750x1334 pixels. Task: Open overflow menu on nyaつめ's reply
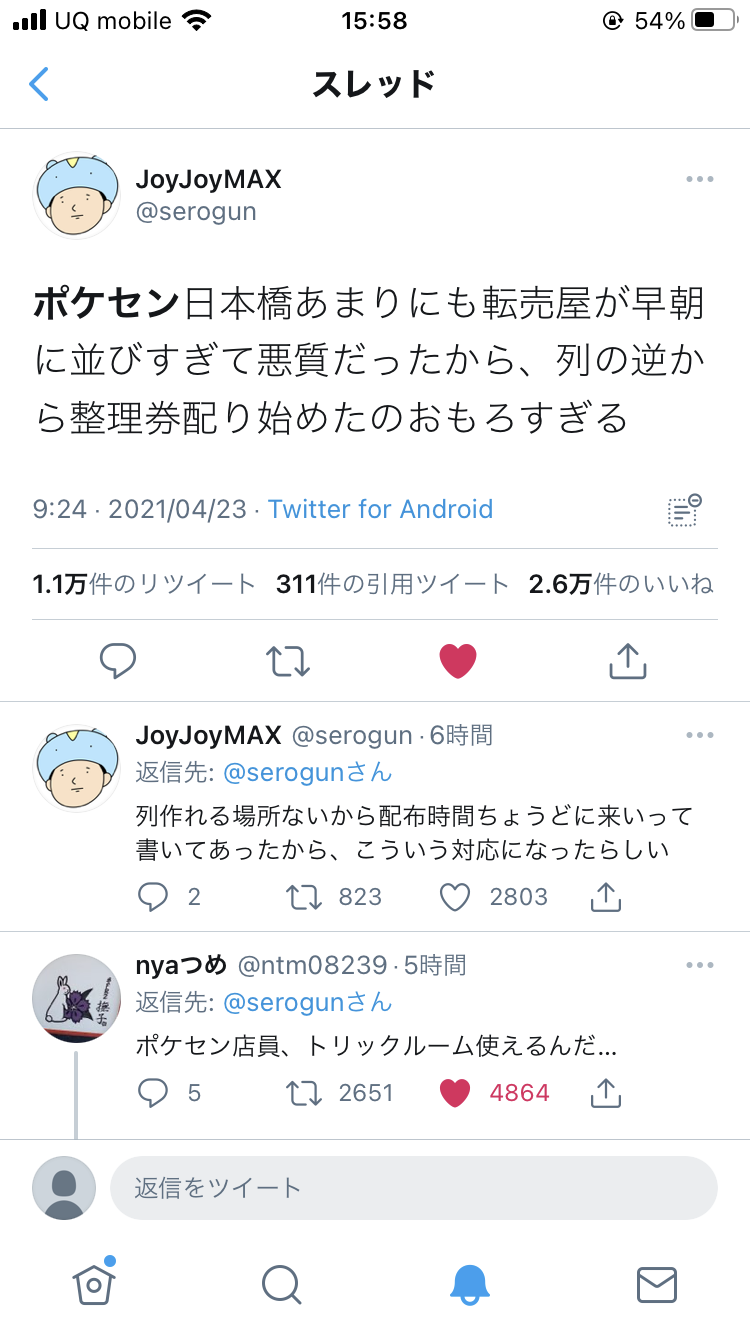coord(699,965)
